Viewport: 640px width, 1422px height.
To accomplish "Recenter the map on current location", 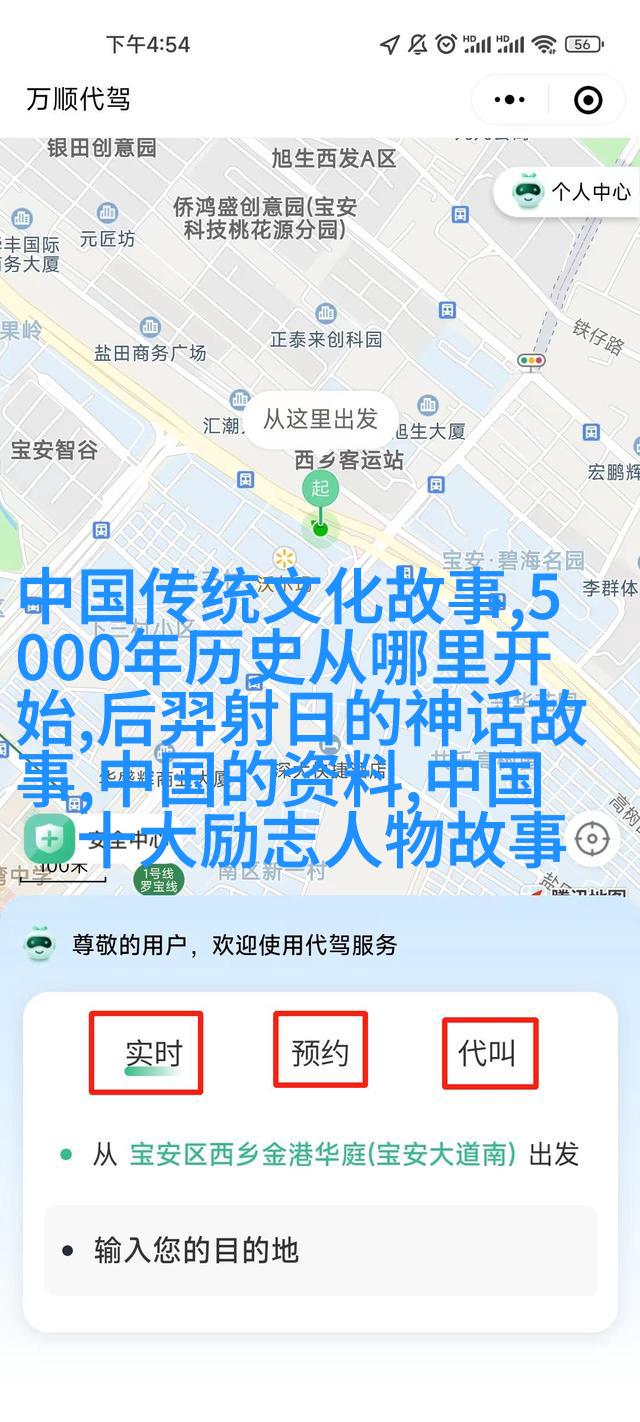I will point(592,838).
